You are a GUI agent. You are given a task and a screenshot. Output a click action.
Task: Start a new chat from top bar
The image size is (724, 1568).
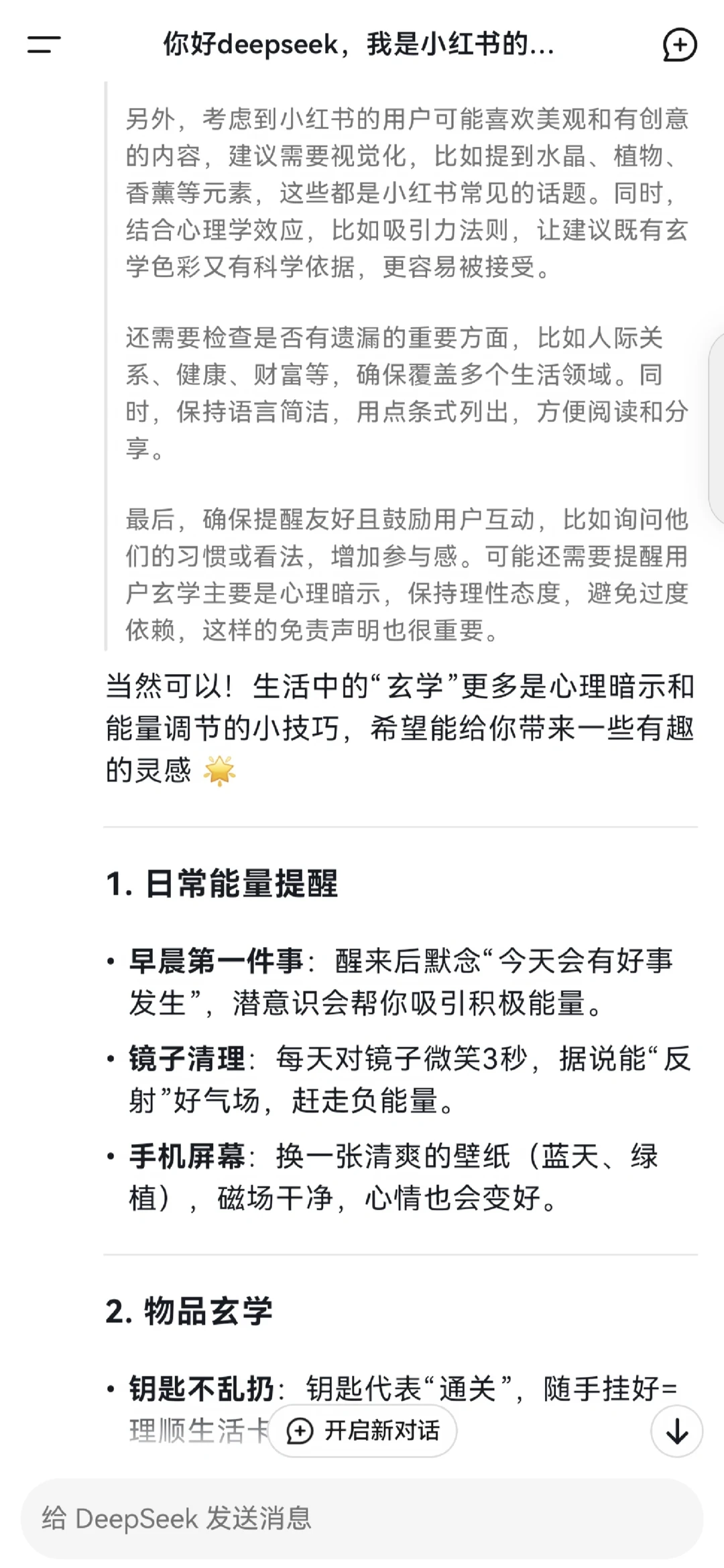tap(680, 45)
